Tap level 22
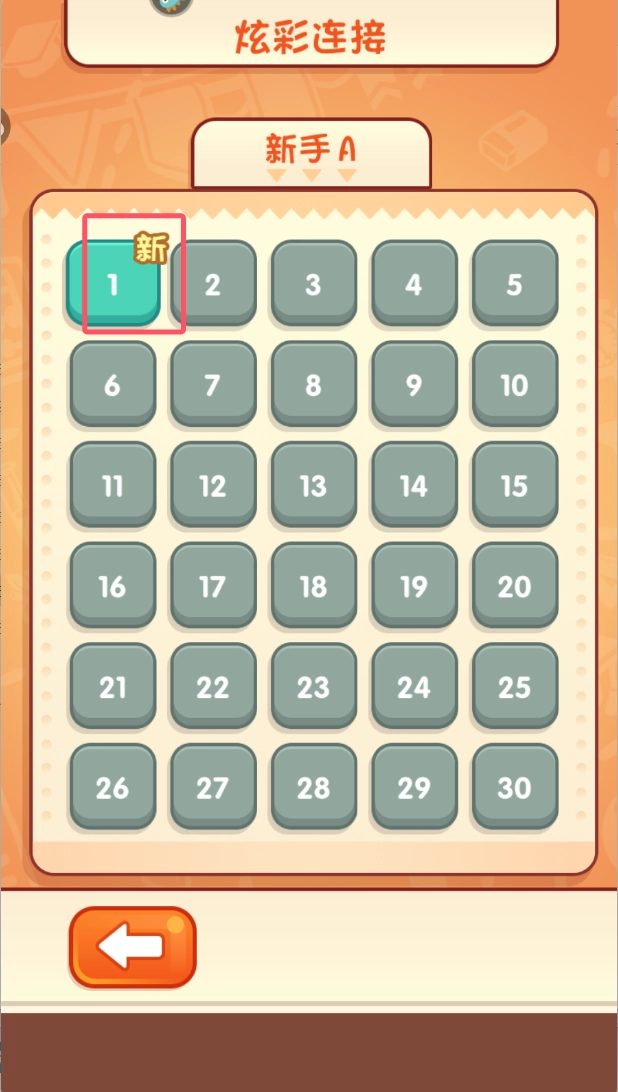618x1092 pixels. click(x=213, y=687)
